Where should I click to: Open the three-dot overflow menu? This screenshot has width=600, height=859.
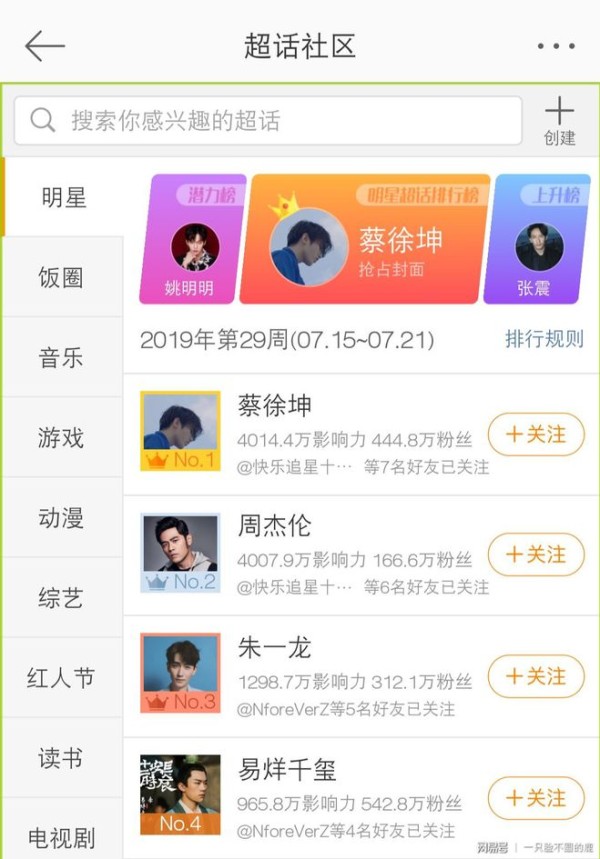point(556,46)
